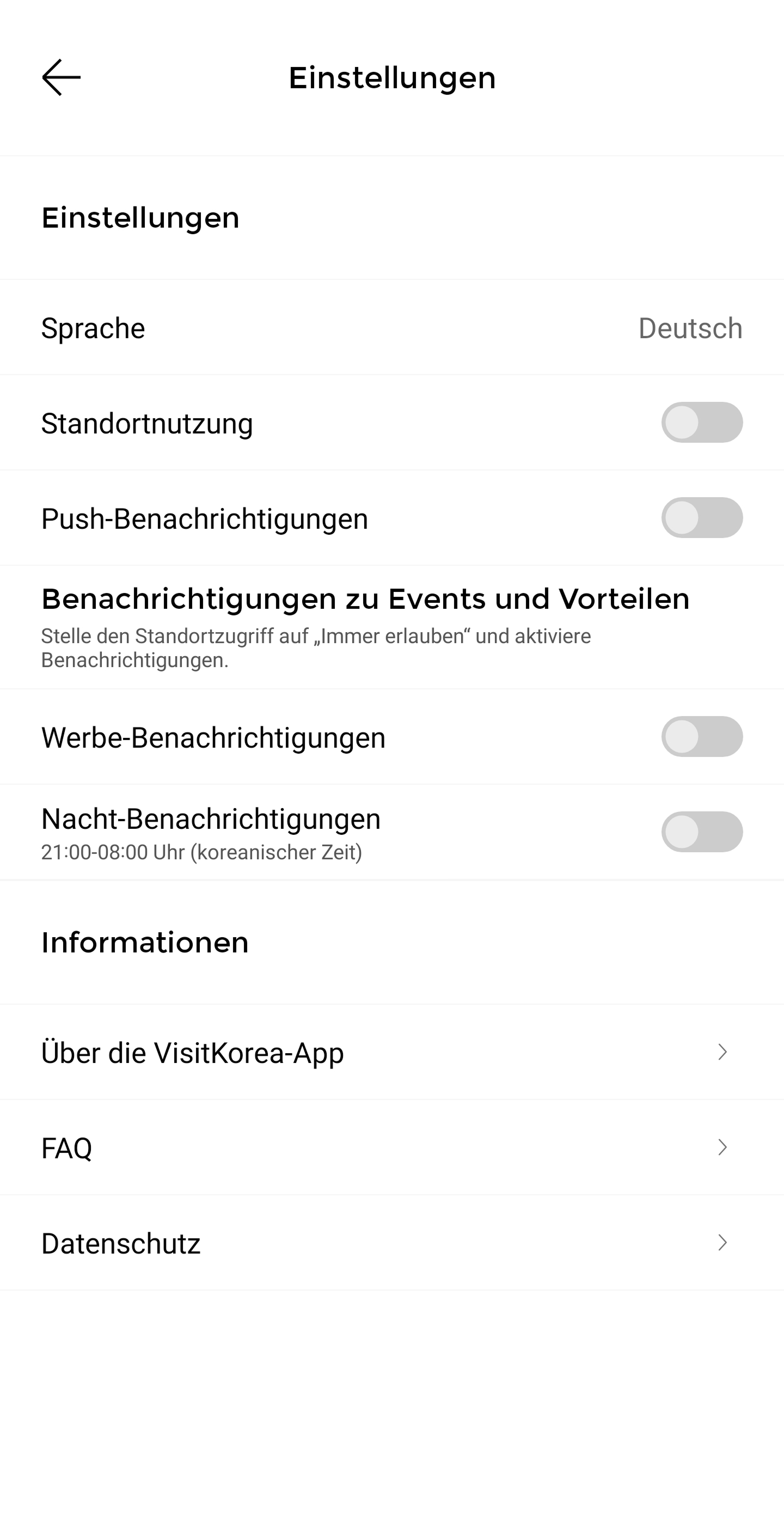Image resolution: width=784 pixels, height=1540 pixels.
Task: Open the Datenschutz page
Action: (392, 1243)
